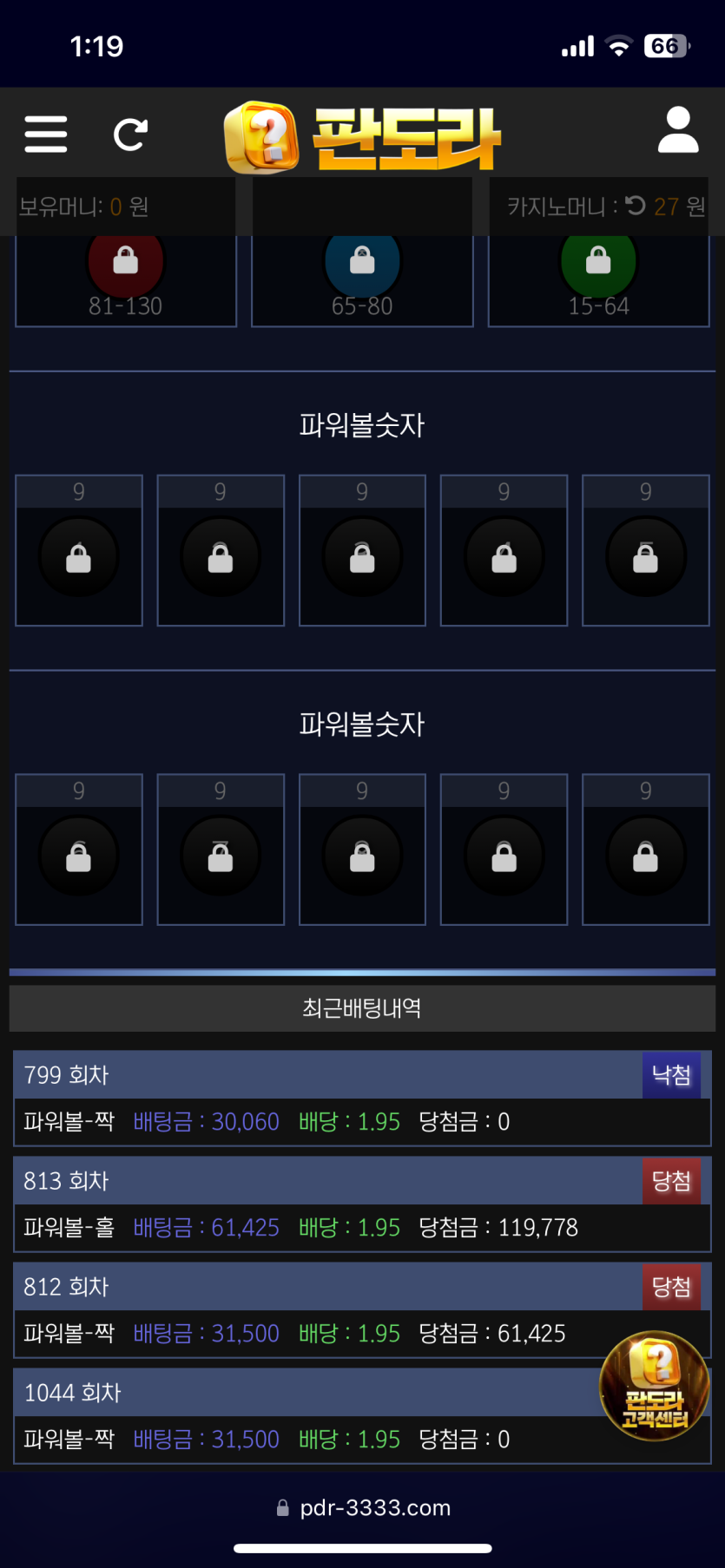Open the 812 회차 betting record

click(x=330, y=1287)
